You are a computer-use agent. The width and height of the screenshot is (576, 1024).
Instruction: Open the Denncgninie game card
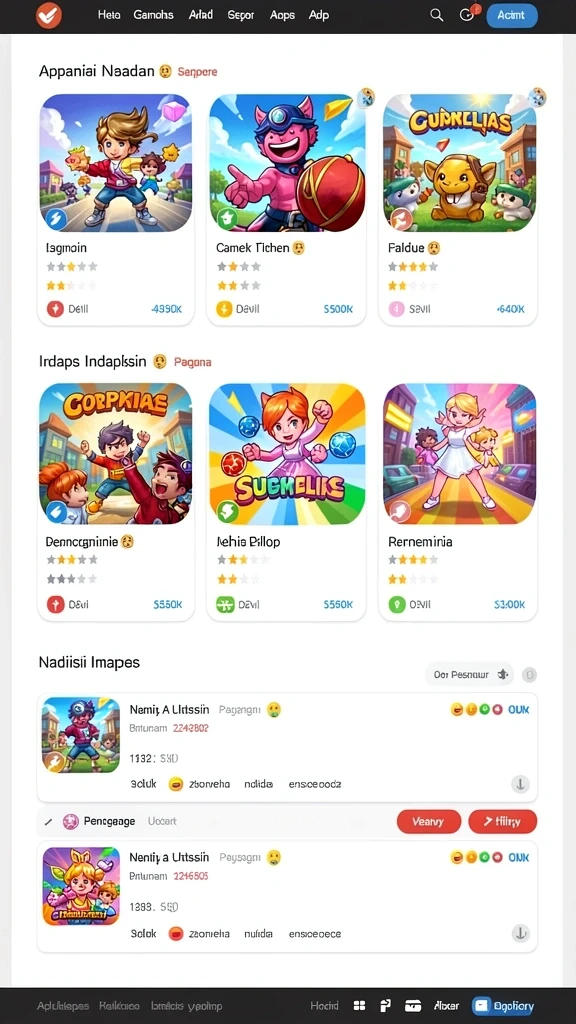click(x=116, y=500)
